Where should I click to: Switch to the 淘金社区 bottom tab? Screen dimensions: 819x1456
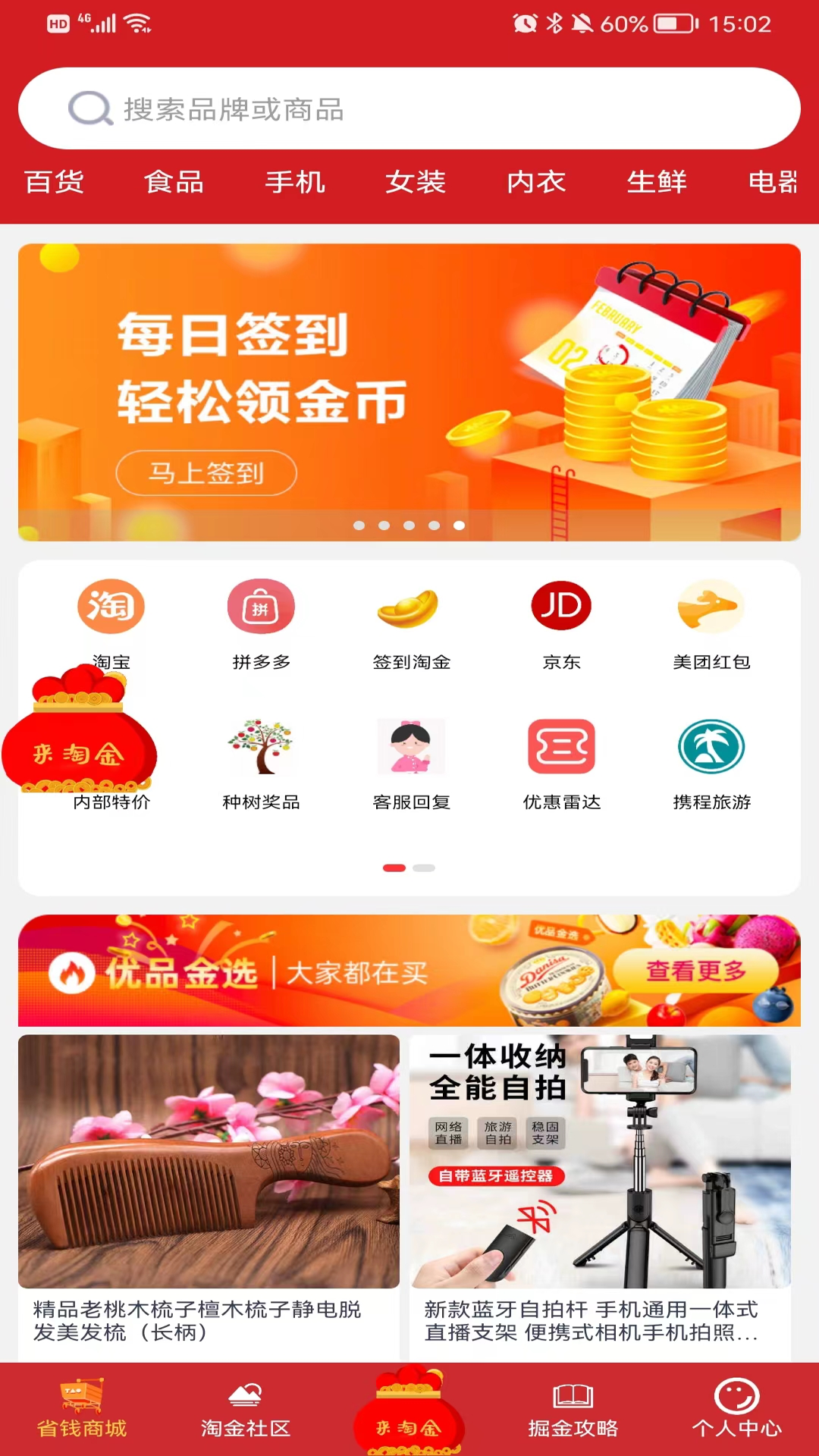coord(246,1410)
